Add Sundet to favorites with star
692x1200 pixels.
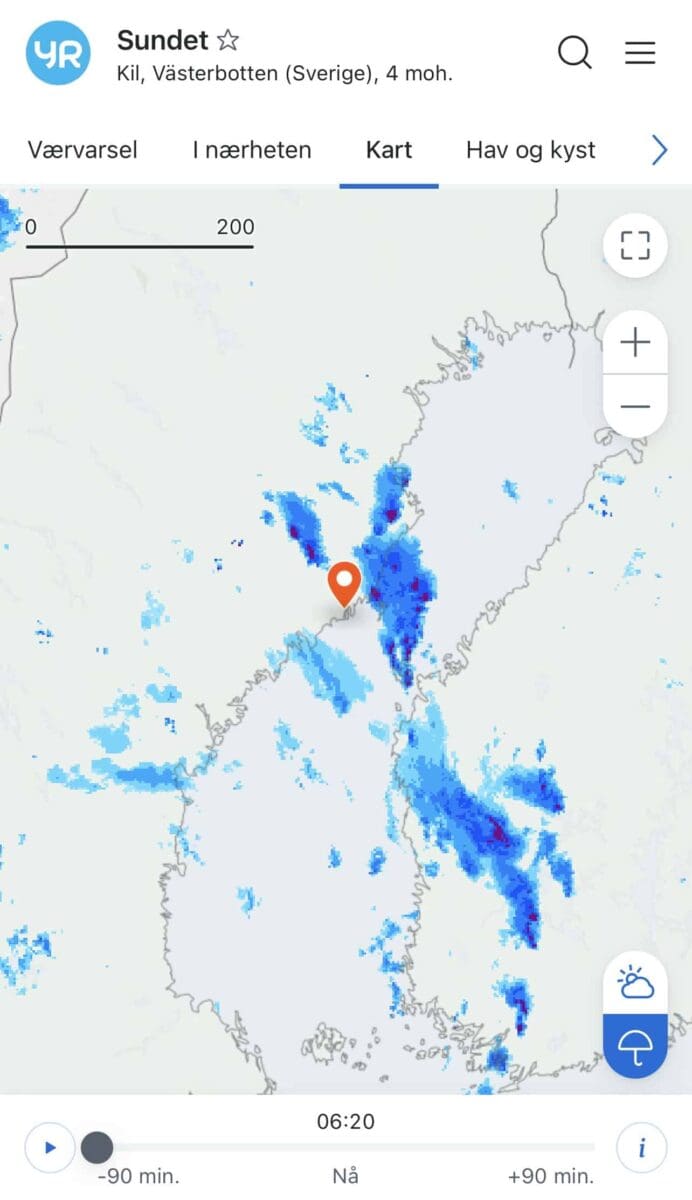[228, 41]
